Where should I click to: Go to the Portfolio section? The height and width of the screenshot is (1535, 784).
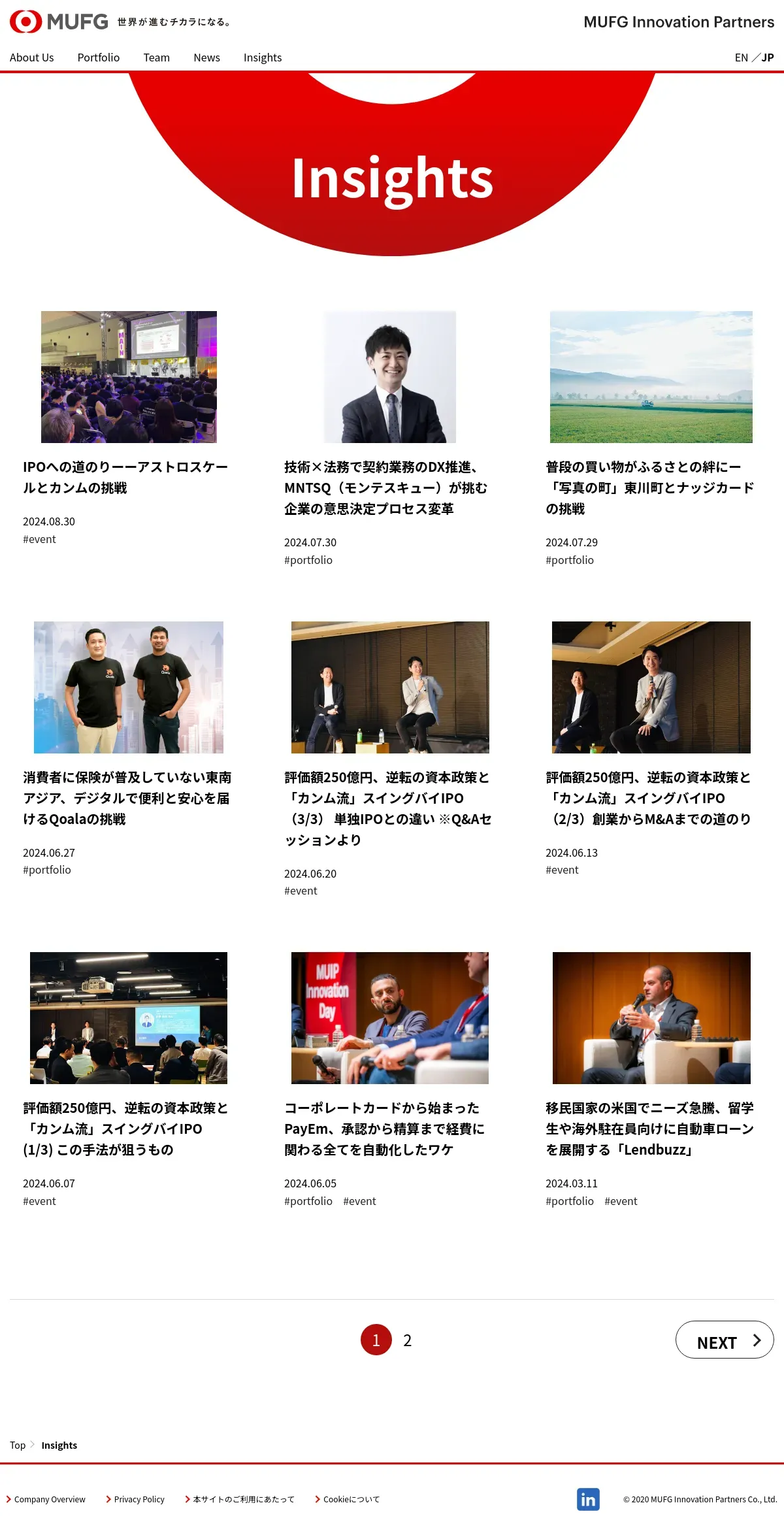[99, 58]
